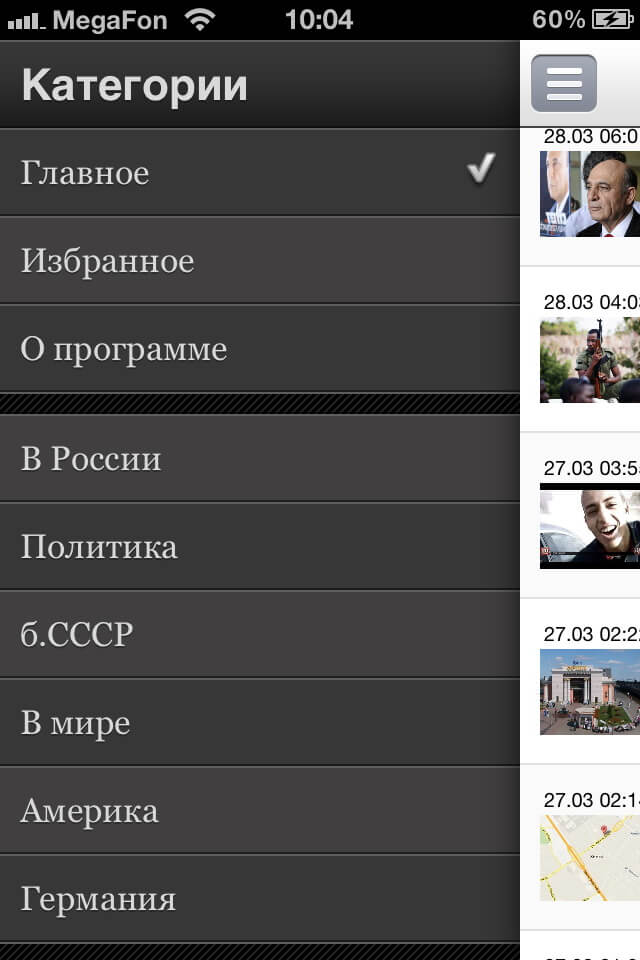Open the Германия category
The image size is (640, 960).
[x=258, y=899]
